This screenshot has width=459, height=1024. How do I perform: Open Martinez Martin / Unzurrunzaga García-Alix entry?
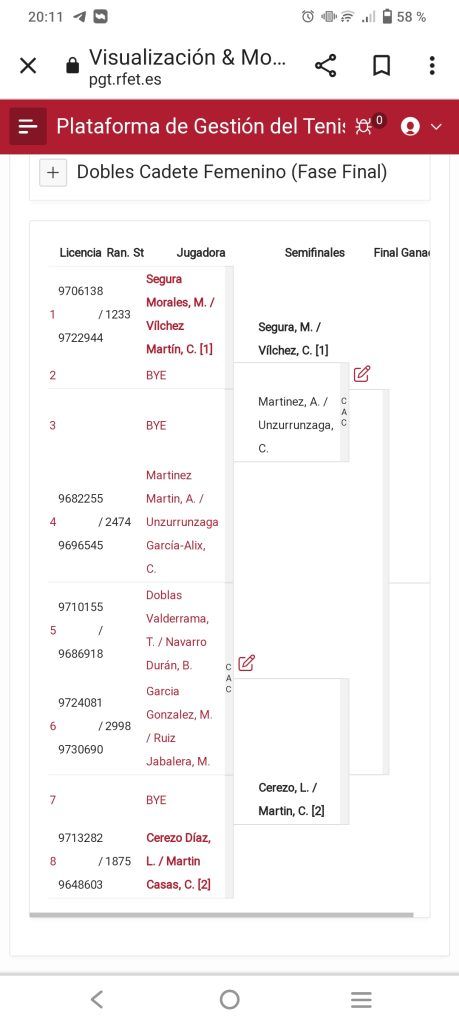click(x=182, y=522)
